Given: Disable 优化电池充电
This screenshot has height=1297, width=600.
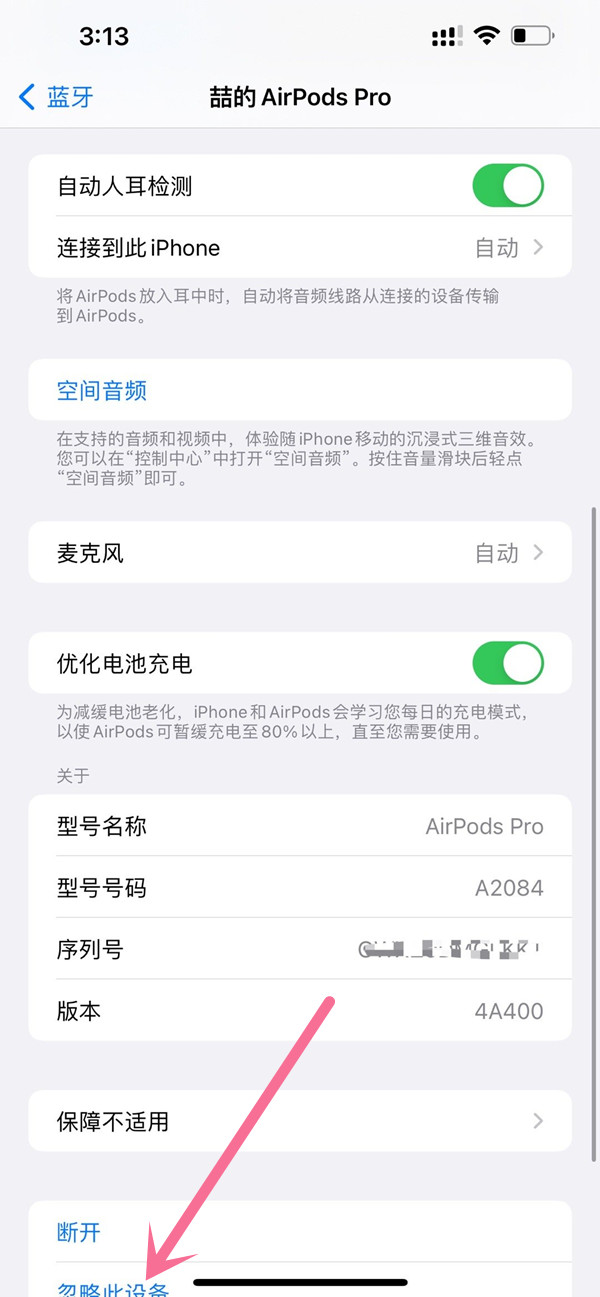Looking at the screenshot, I should [507, 663].
